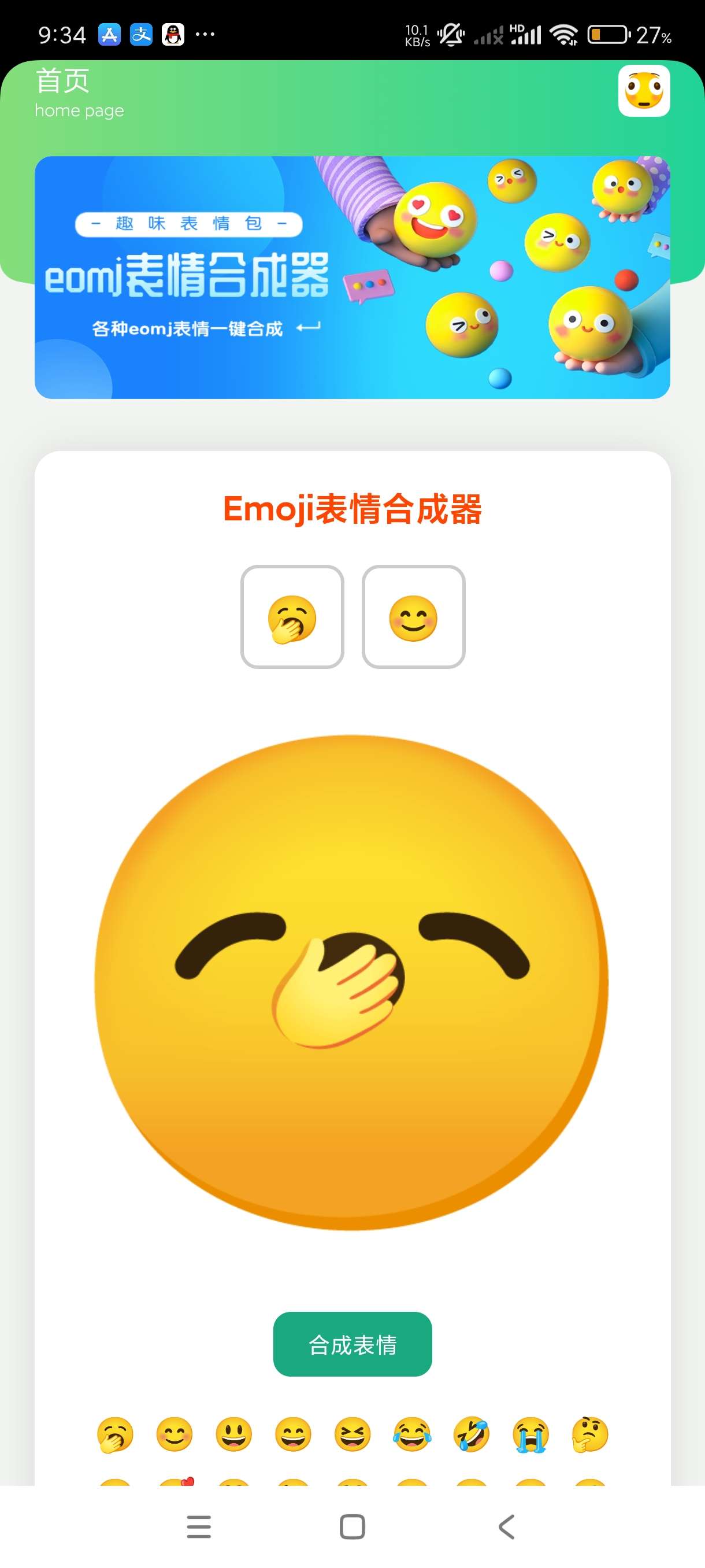Choose the blushing smile emoji from the list

click(175, 1434)
